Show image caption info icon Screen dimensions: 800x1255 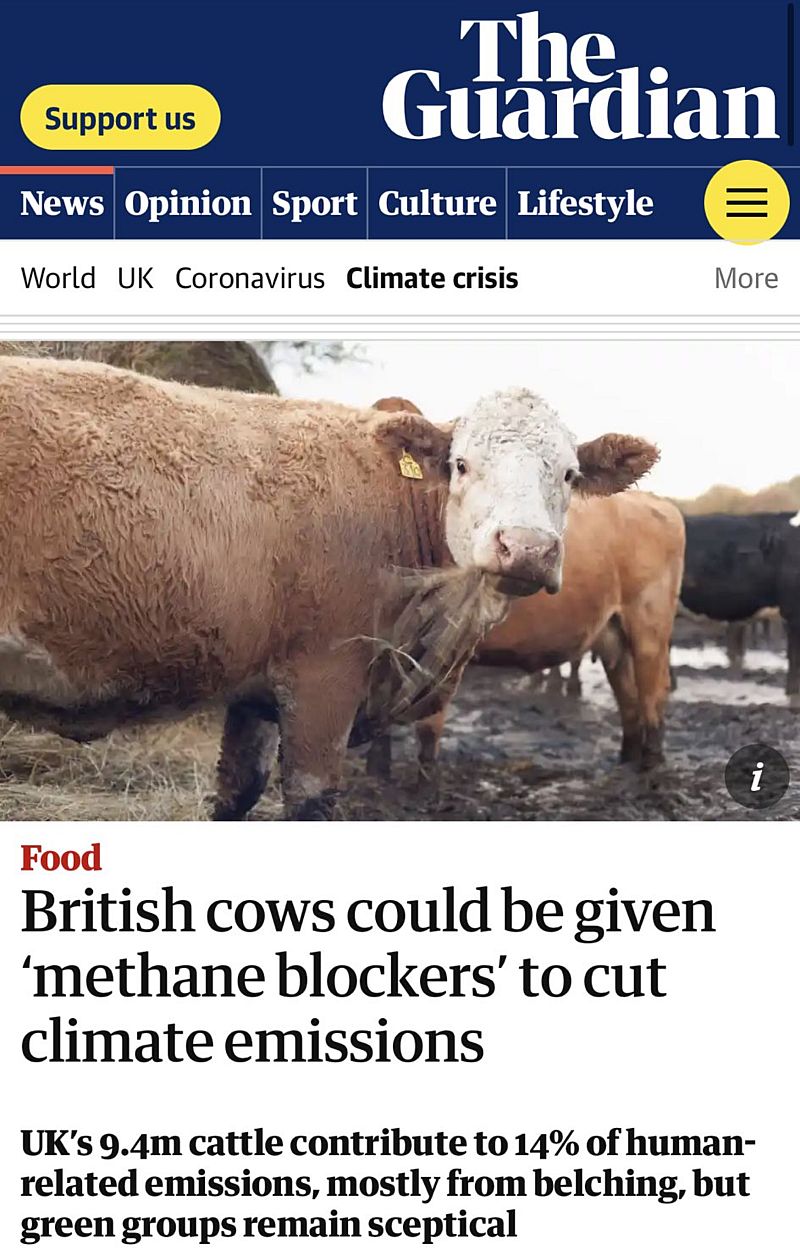pos(757,776)
